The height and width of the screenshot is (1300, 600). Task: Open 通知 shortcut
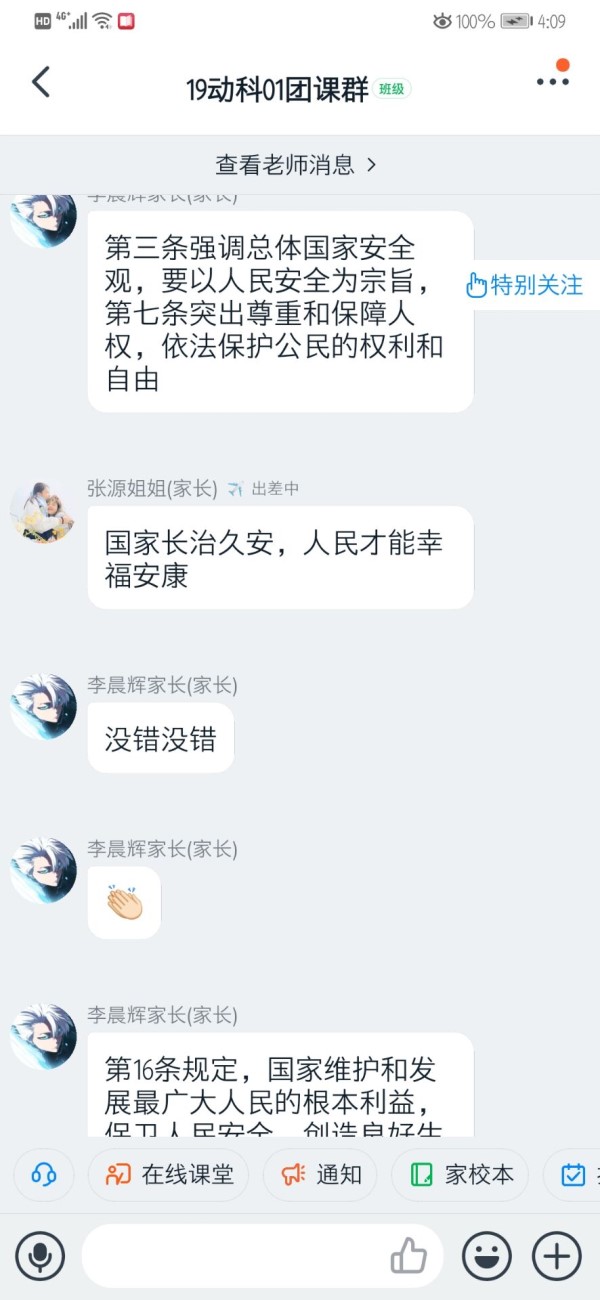tap(320, 1174)
